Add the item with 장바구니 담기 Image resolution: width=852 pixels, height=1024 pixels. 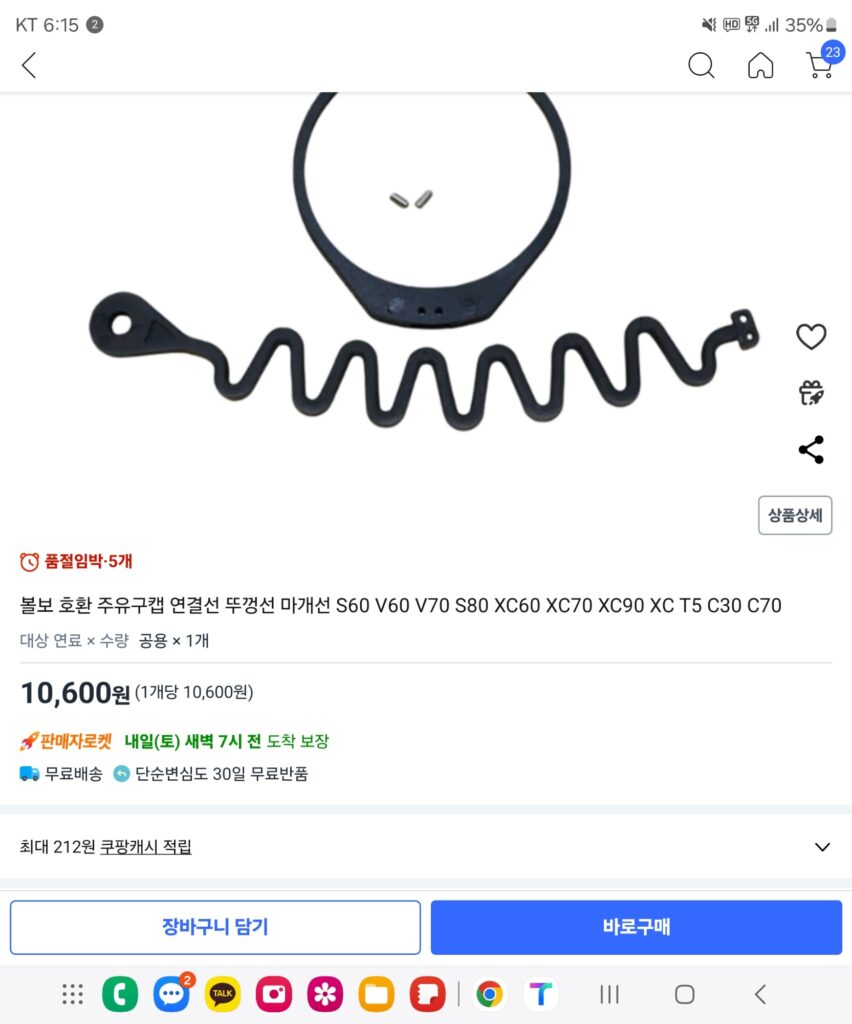(x=215, y=927)
